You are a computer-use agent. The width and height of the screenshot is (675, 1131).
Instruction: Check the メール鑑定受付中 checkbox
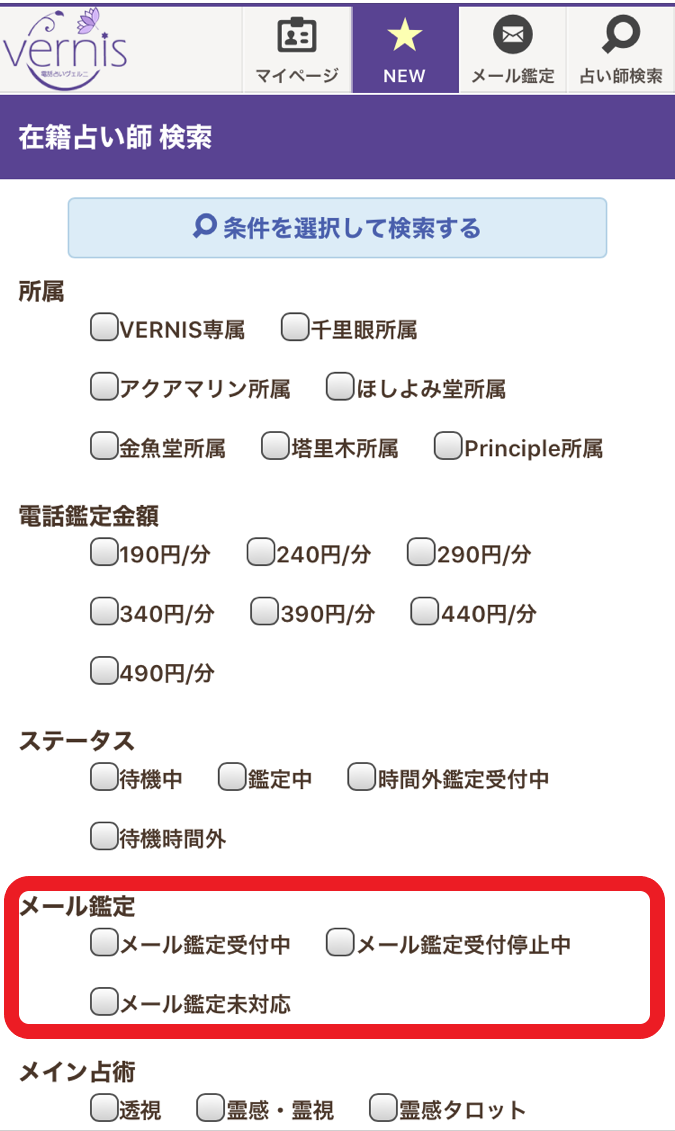(104, 942)
